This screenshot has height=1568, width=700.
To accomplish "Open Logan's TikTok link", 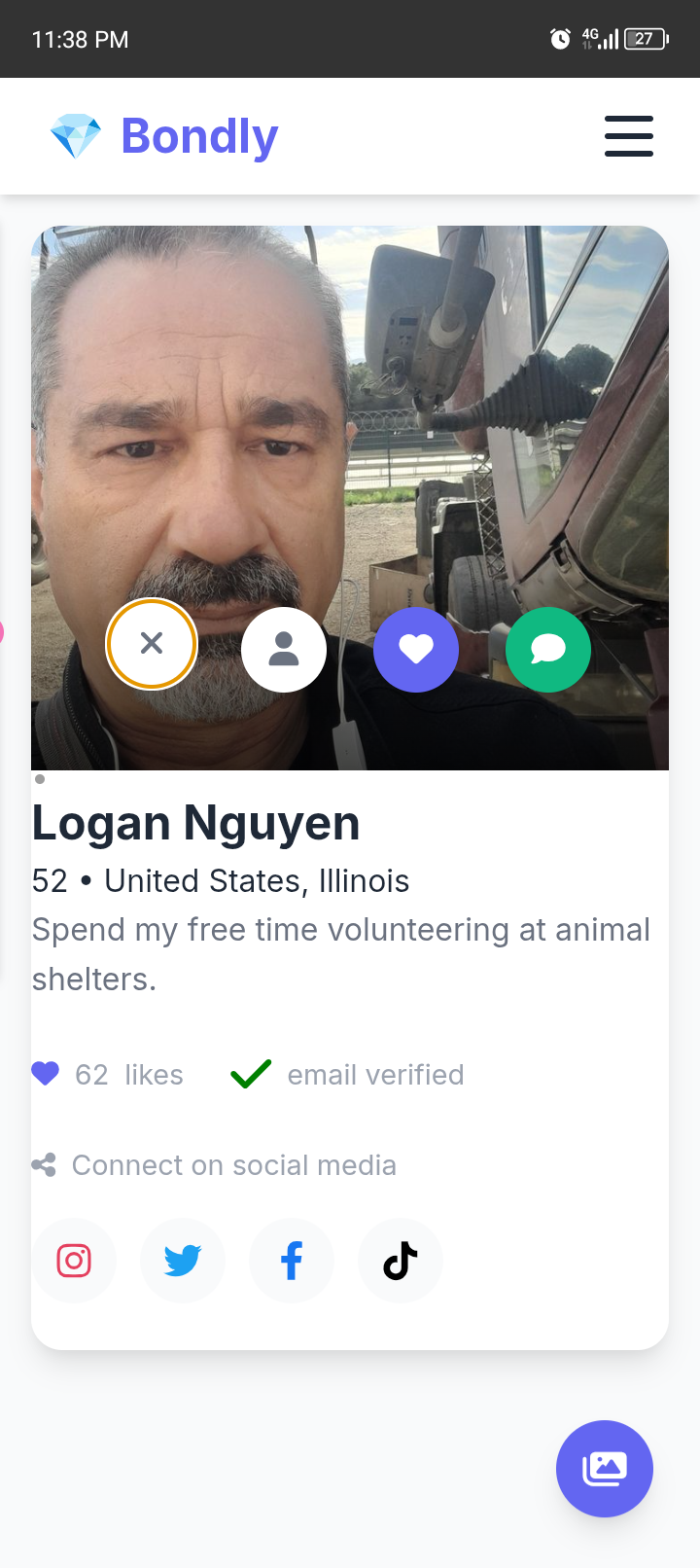I will 401,1261.
